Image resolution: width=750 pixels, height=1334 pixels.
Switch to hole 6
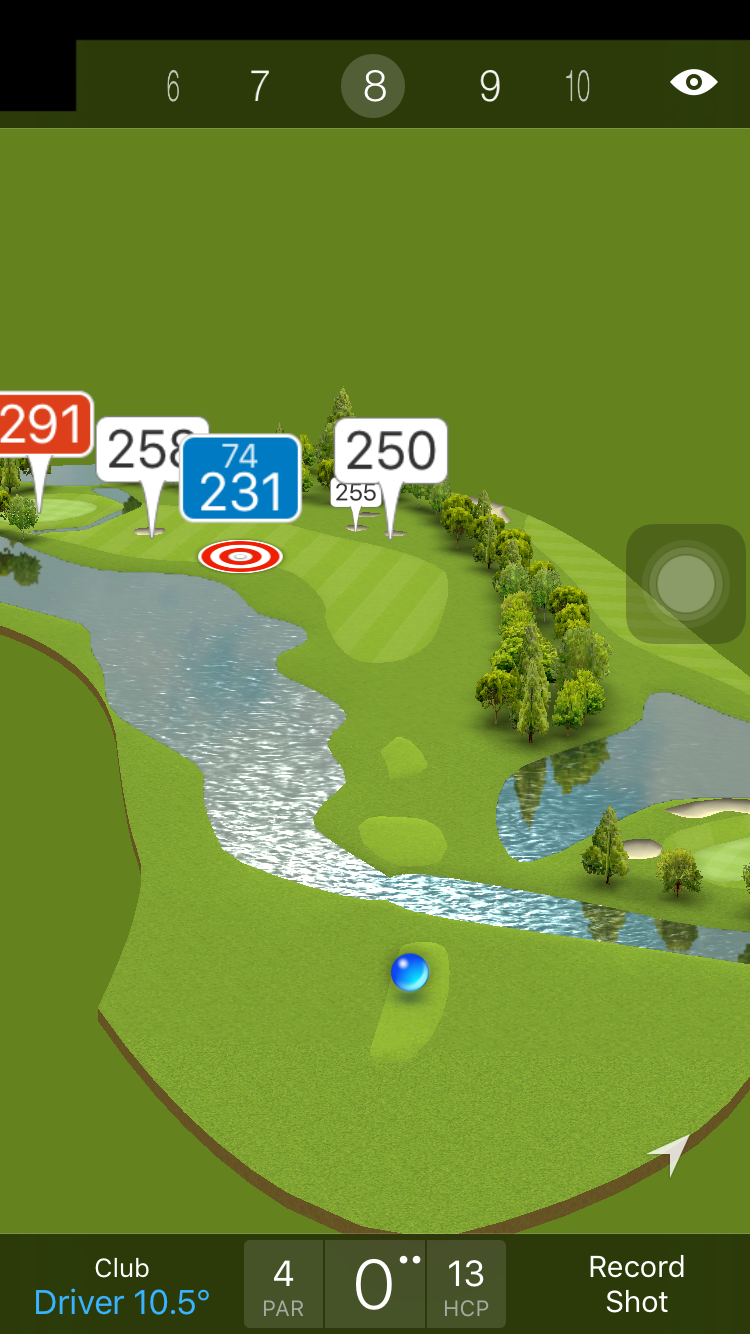173,87
